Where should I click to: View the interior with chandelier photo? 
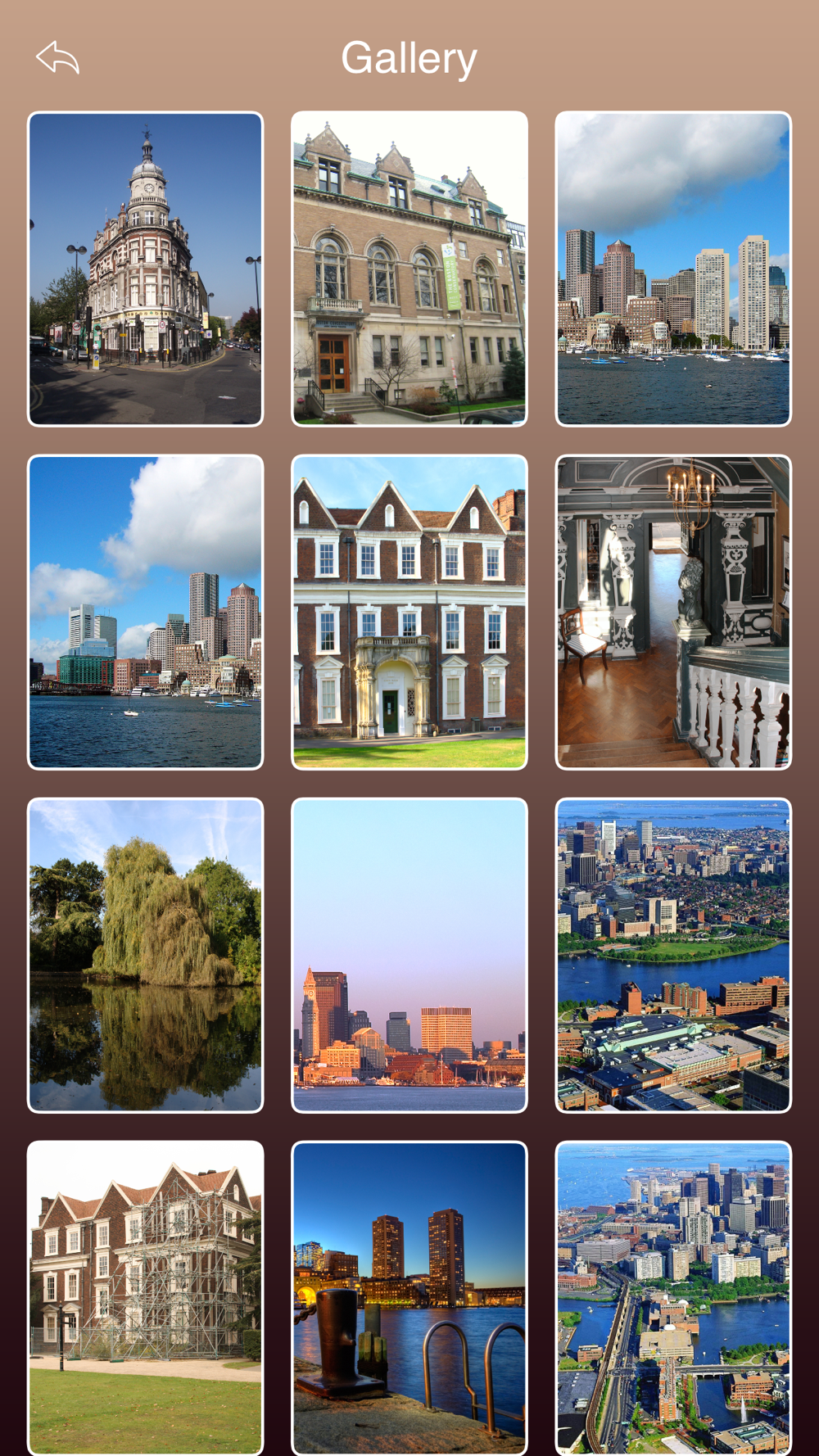[x=673, y=613]
